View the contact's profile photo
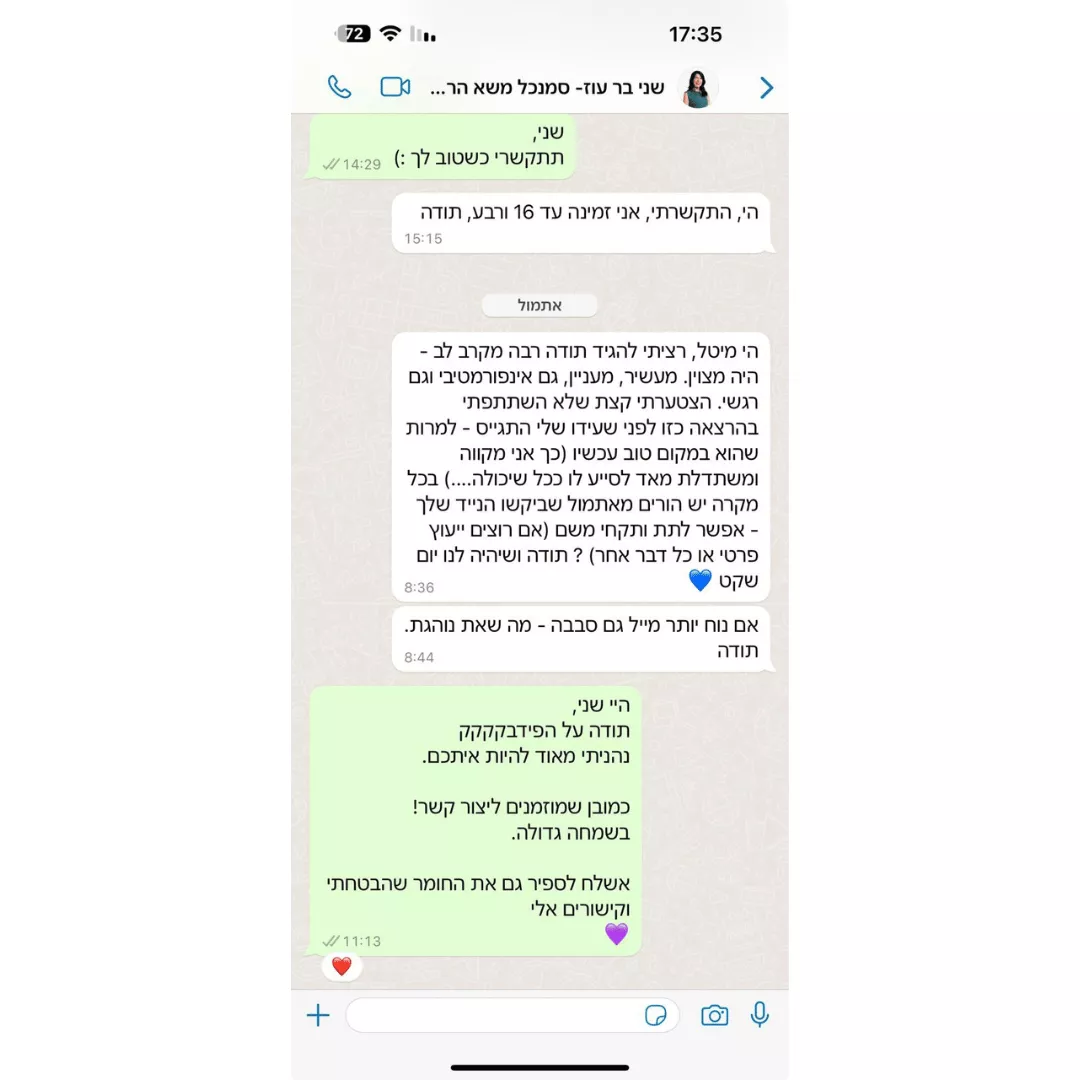 click(x=697, y=88)
